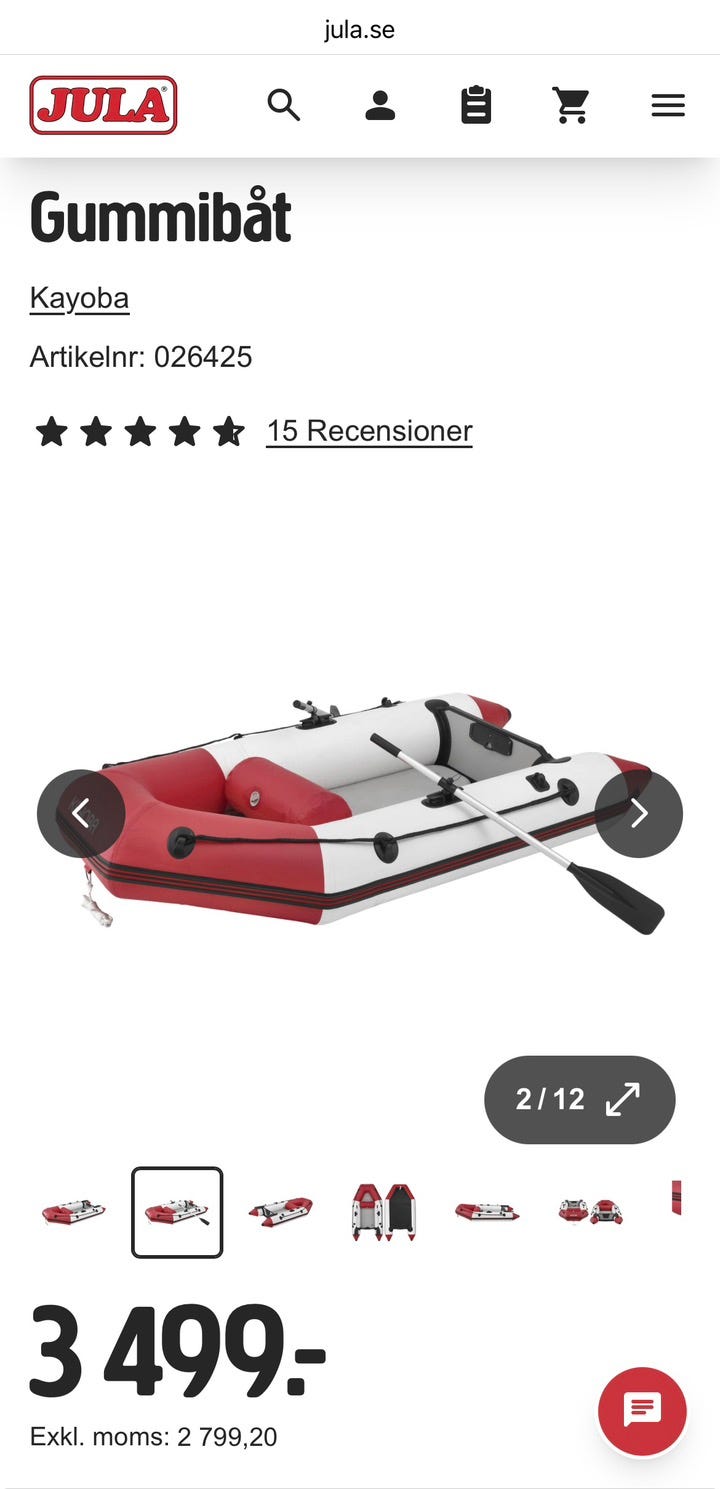Open the Kayoba brand link
Image resolution: width=720 pixels, height=1489 pixels.
[79, 298]
